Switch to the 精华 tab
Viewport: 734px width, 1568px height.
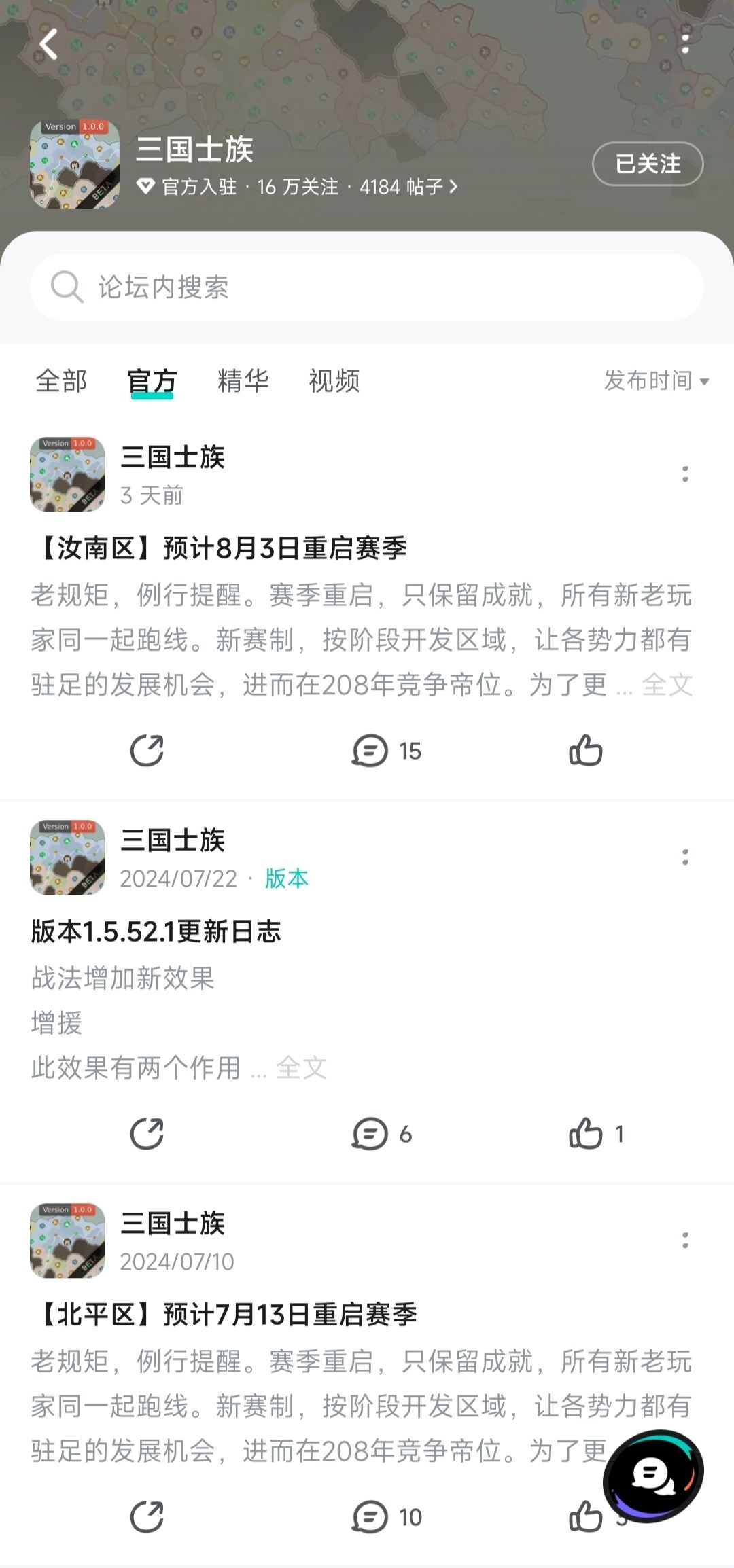point(243,381)
